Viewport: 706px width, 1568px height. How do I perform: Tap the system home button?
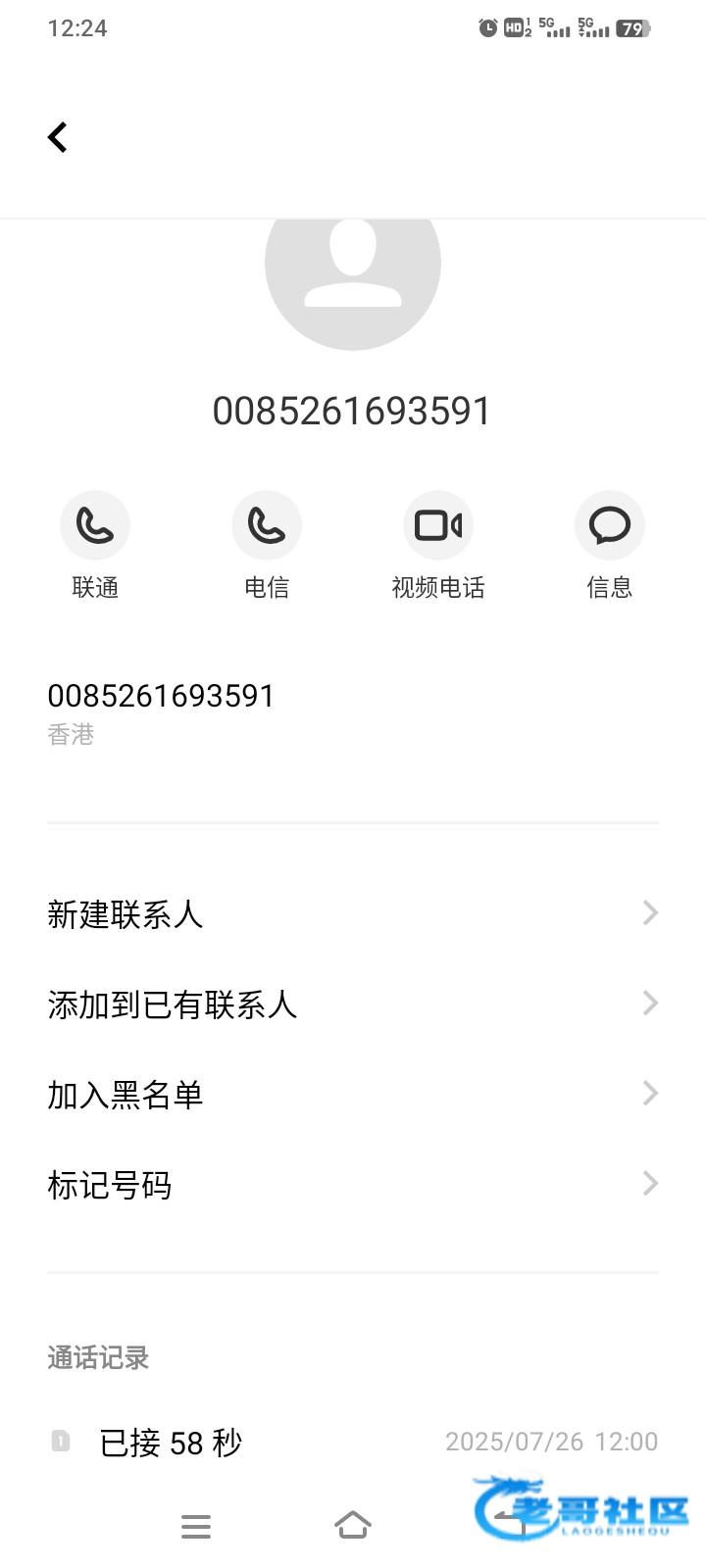click(353, 1525)
